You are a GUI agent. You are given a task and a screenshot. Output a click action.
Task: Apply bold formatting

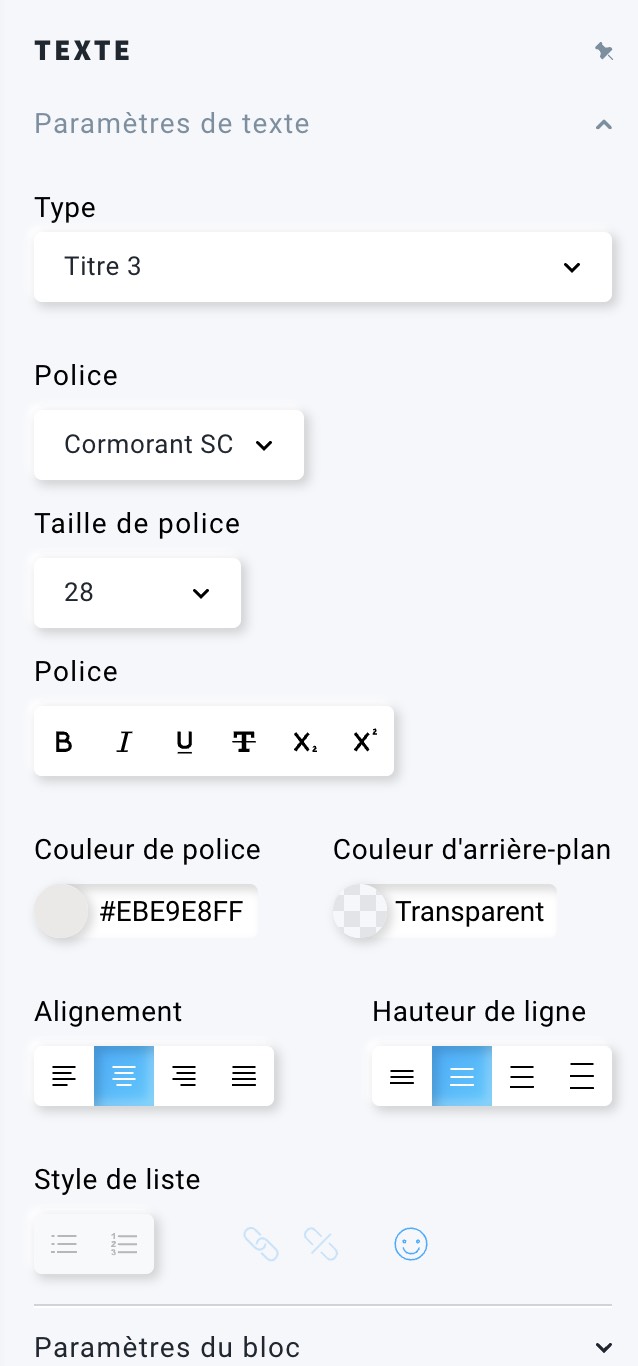point(64,742)
